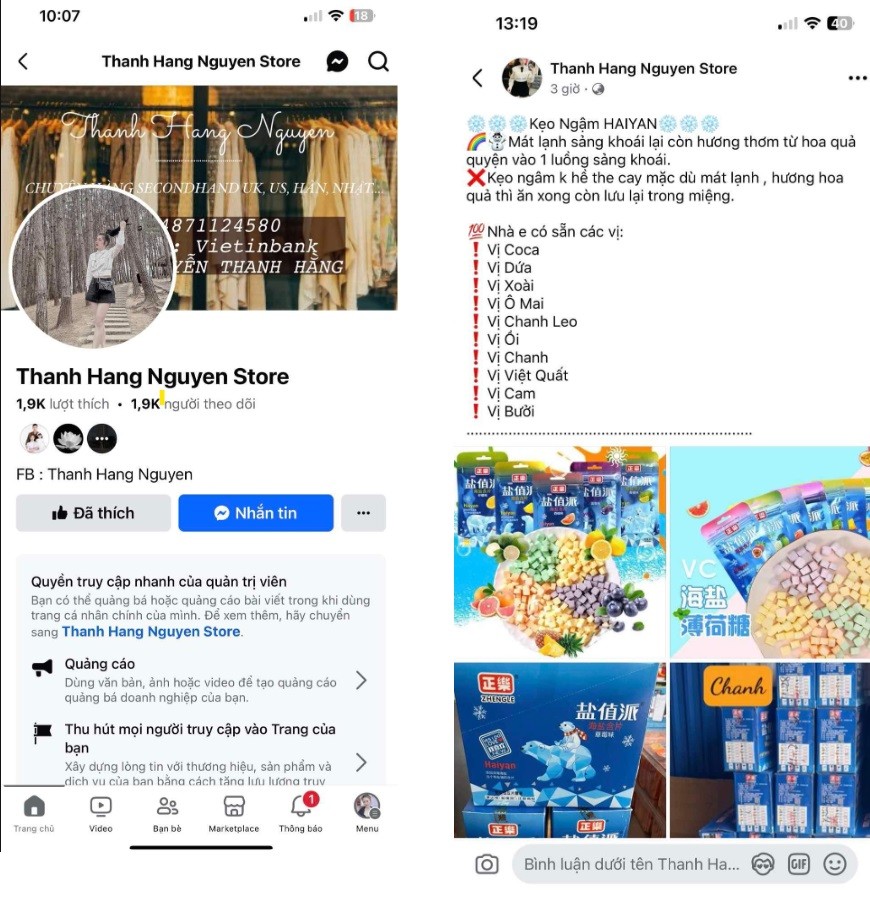Viewport: 870px width, 905px height.
Task: Switch to the Trang chủ tab
Action: tap(34, 813)
